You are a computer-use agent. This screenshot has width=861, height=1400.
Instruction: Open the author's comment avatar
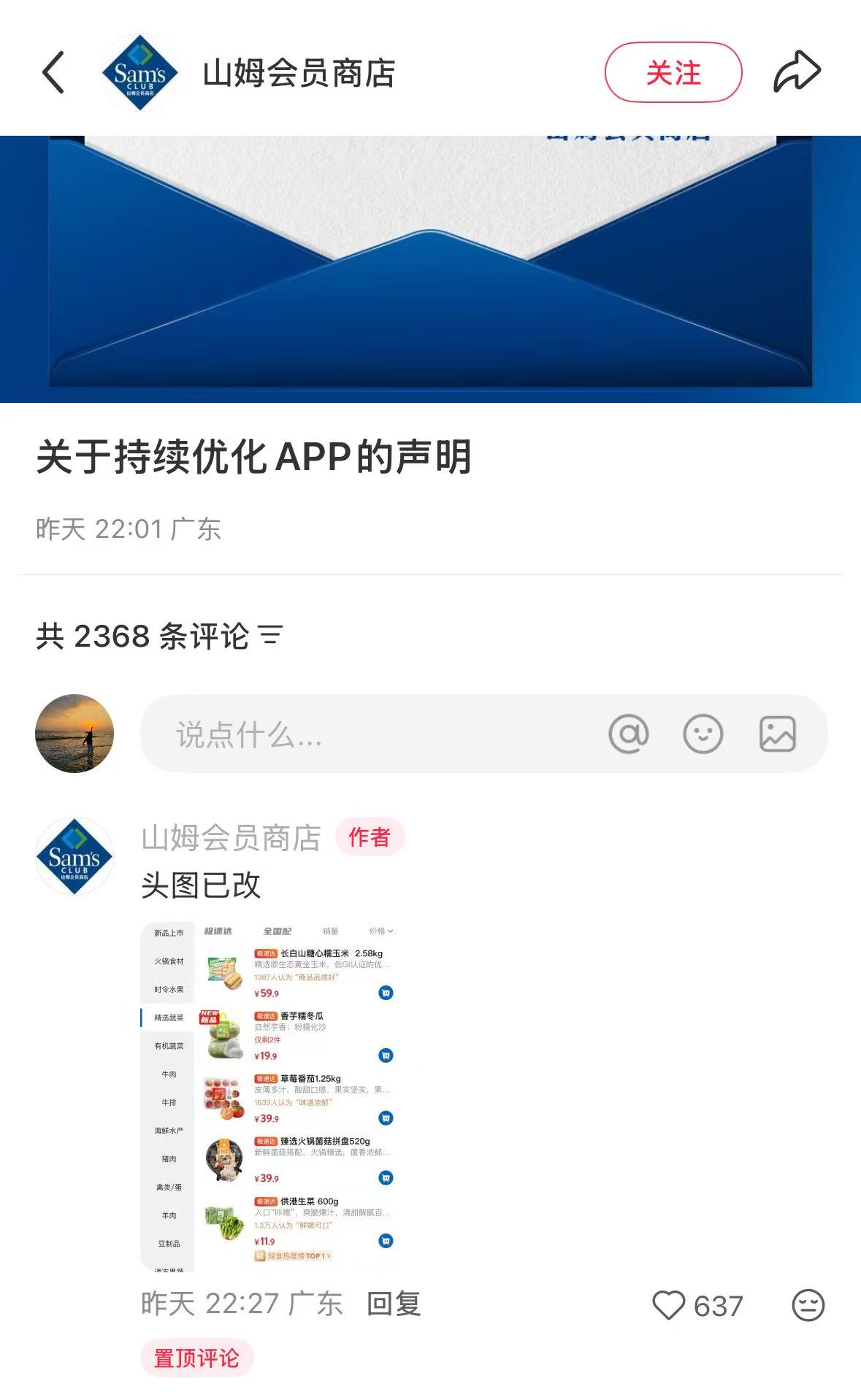tap(74, 856)
